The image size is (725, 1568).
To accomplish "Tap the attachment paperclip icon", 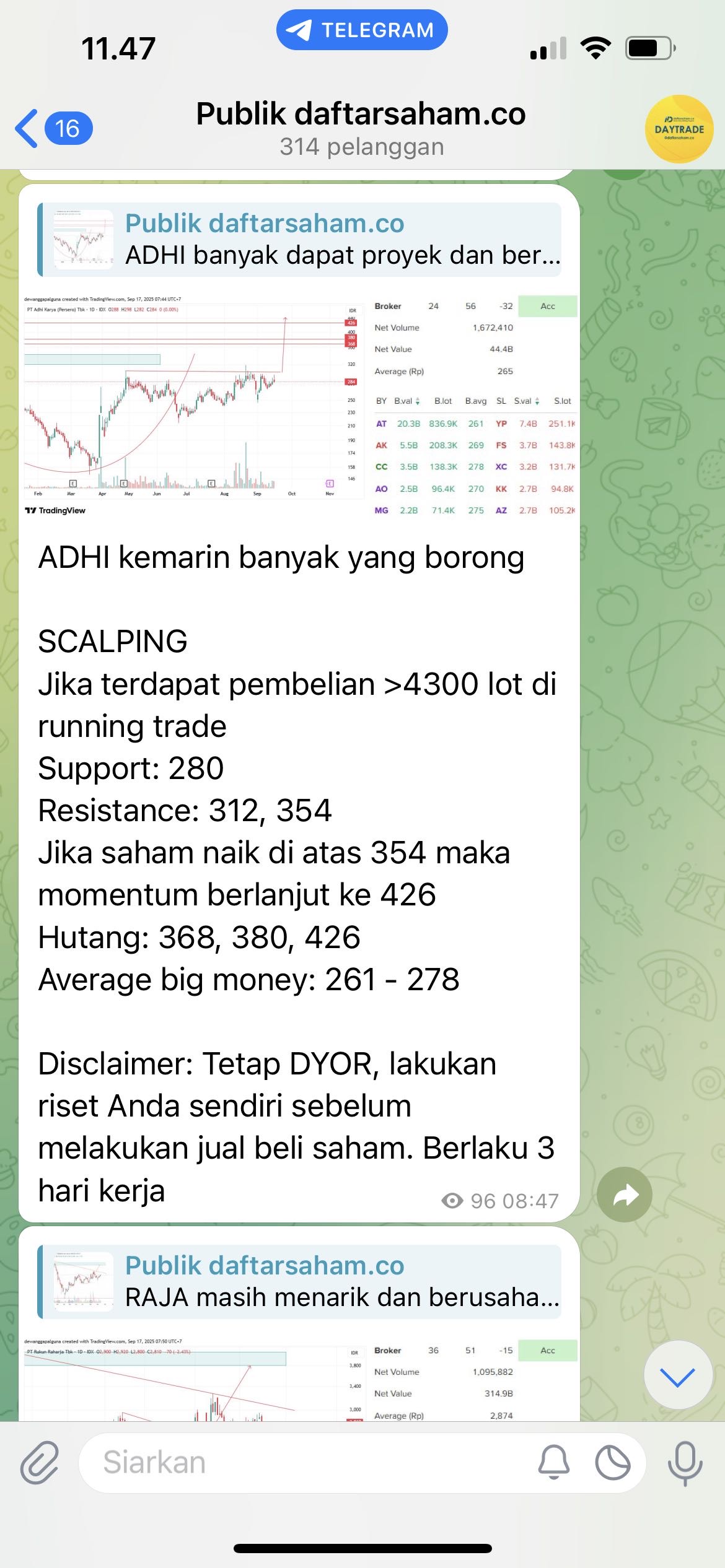I will point(40,1463).
